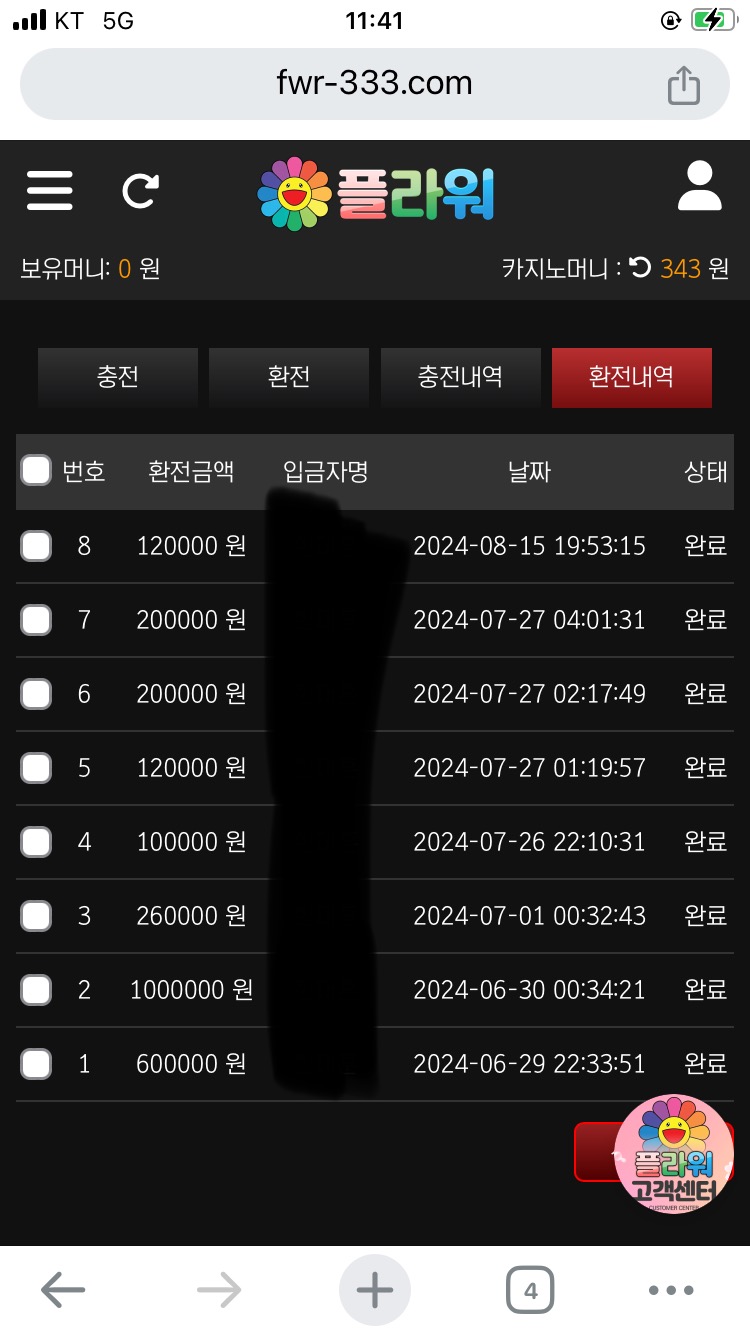The height and width of the screenshot is (1334, 750).
Task: Select the 환전내역 tab
Action: click(x=631, y=377)
